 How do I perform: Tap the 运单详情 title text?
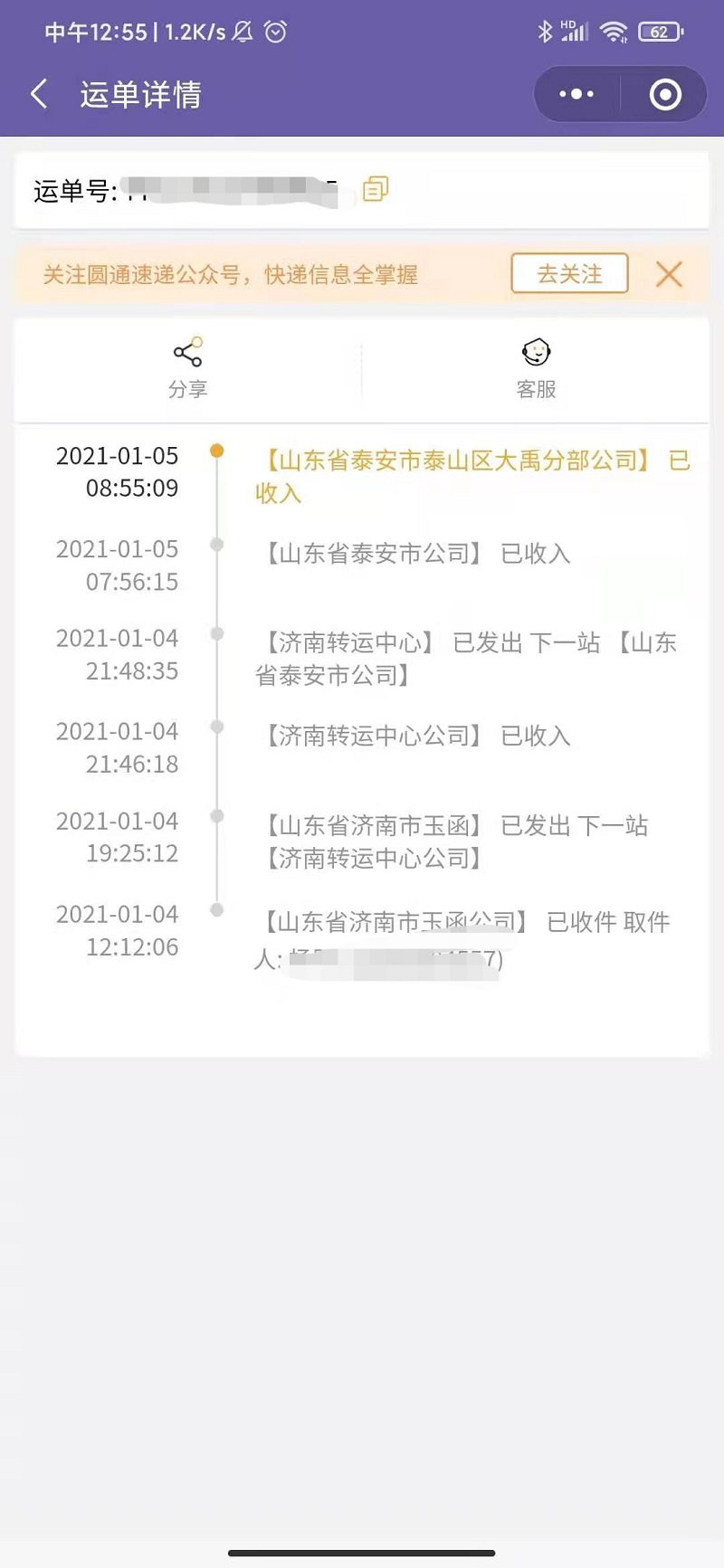140,93
